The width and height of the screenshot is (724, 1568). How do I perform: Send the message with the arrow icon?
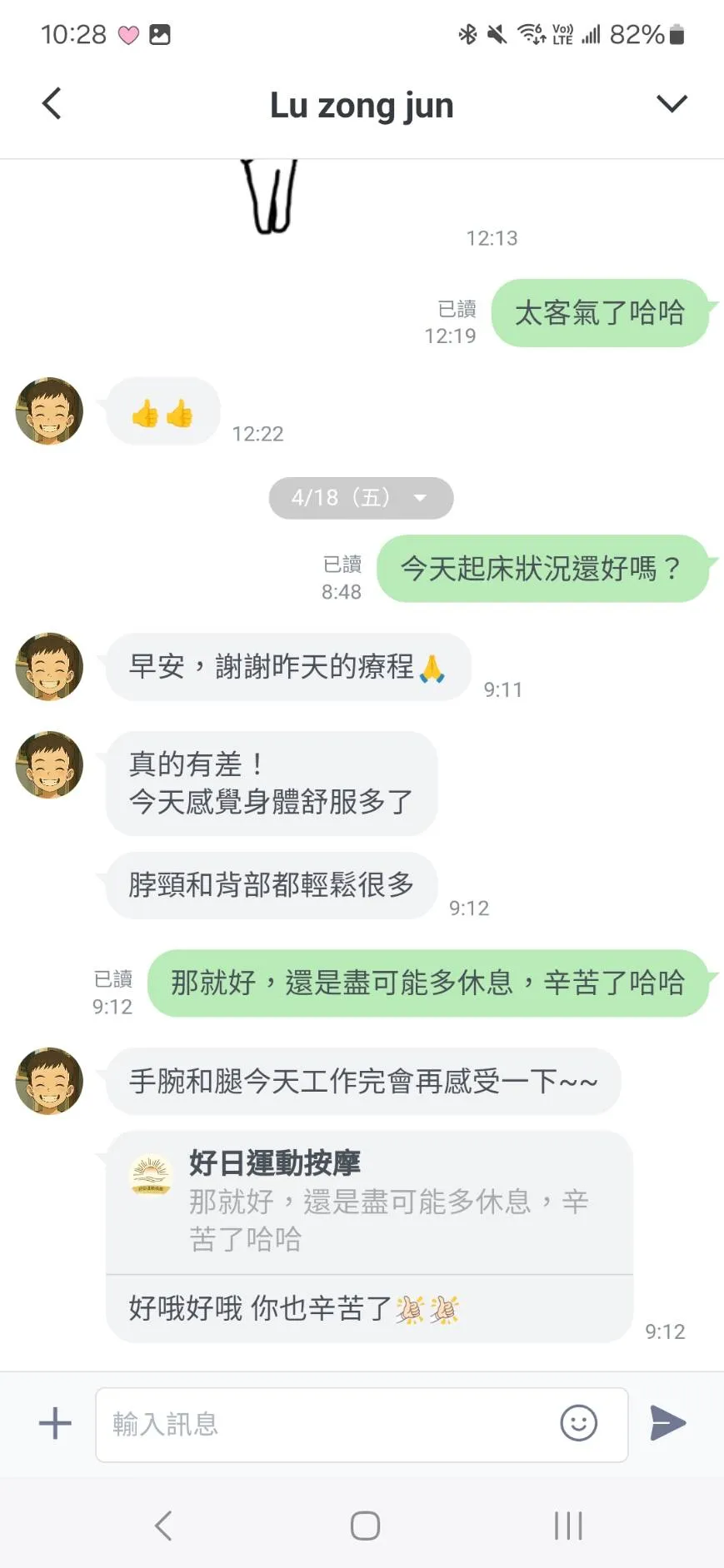coord(668,1423)
